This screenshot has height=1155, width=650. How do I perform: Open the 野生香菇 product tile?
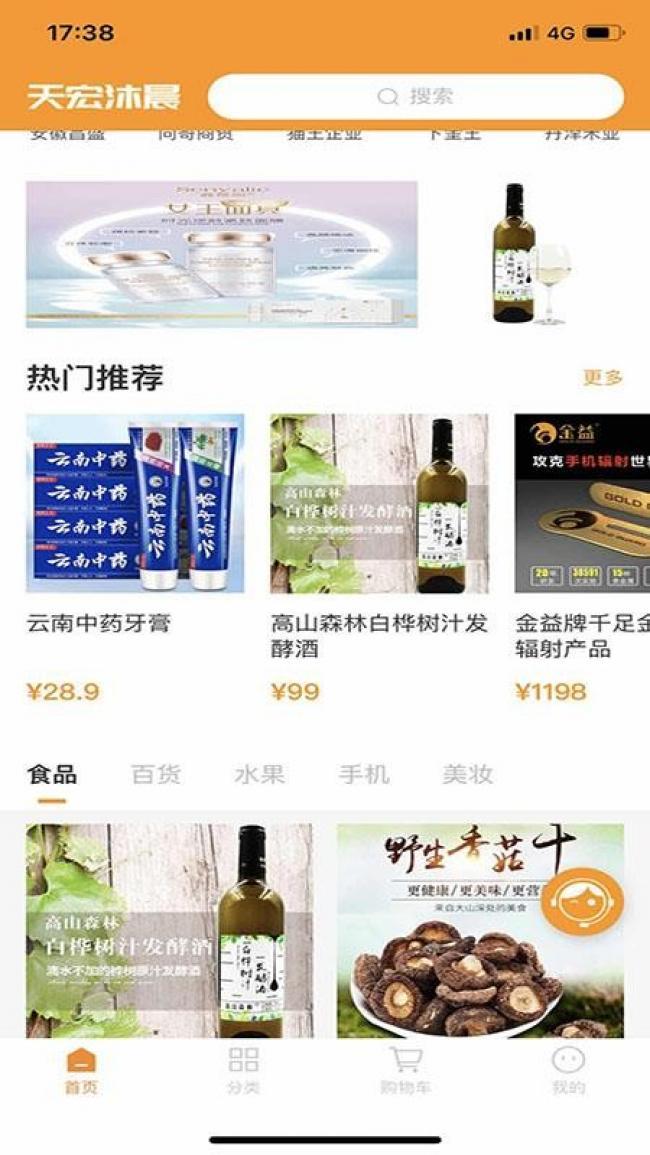coord(480,931)
